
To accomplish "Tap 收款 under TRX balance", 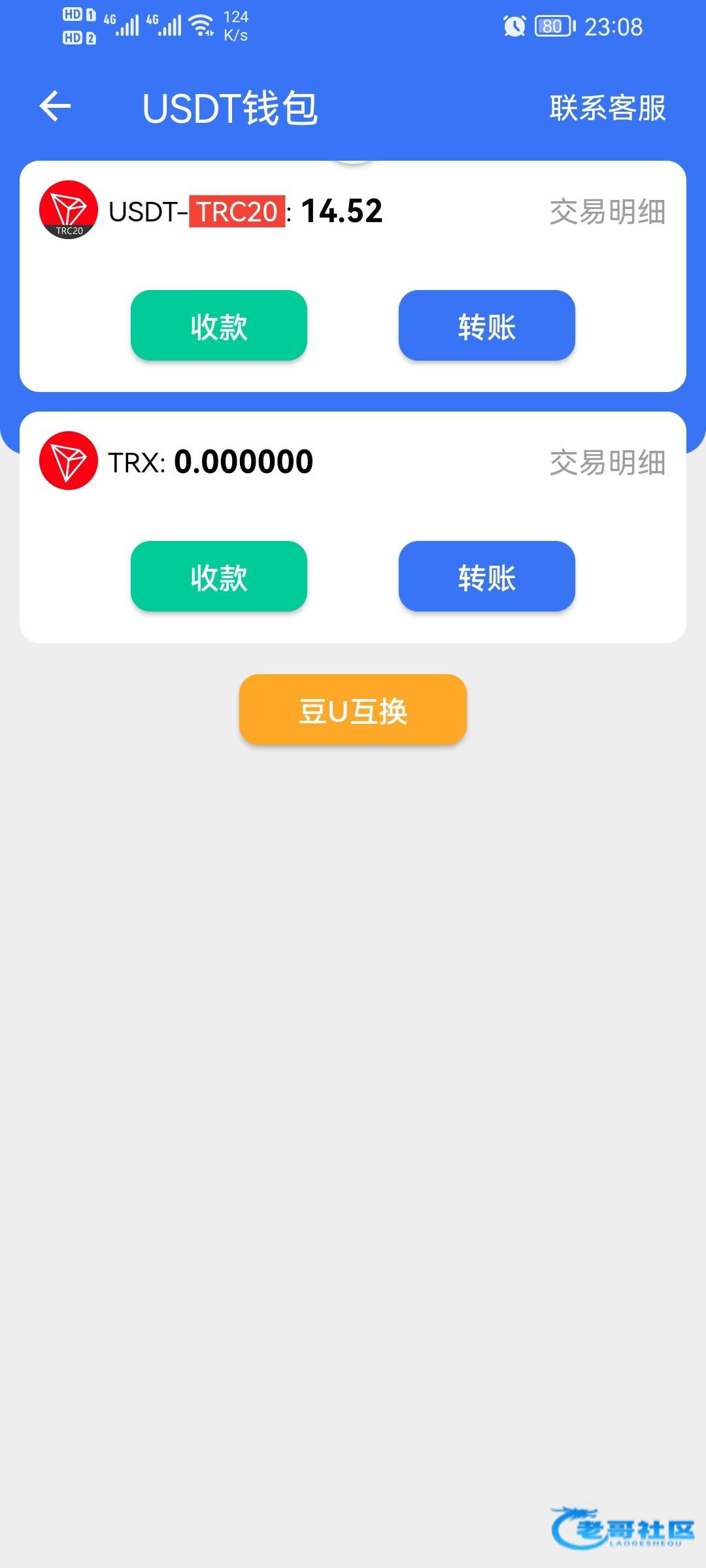I will pos(219,576).
